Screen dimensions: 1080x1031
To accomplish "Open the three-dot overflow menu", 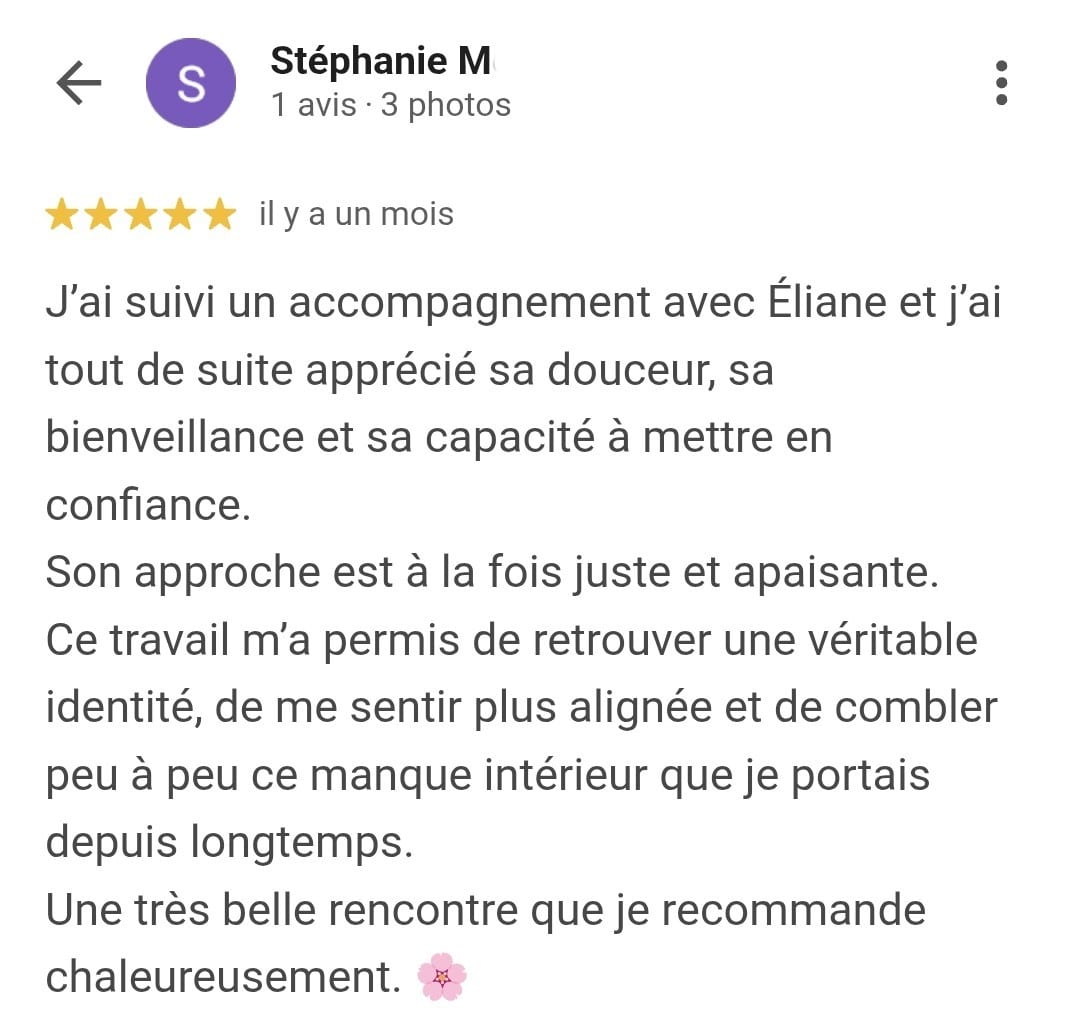I will [1001, 83].
